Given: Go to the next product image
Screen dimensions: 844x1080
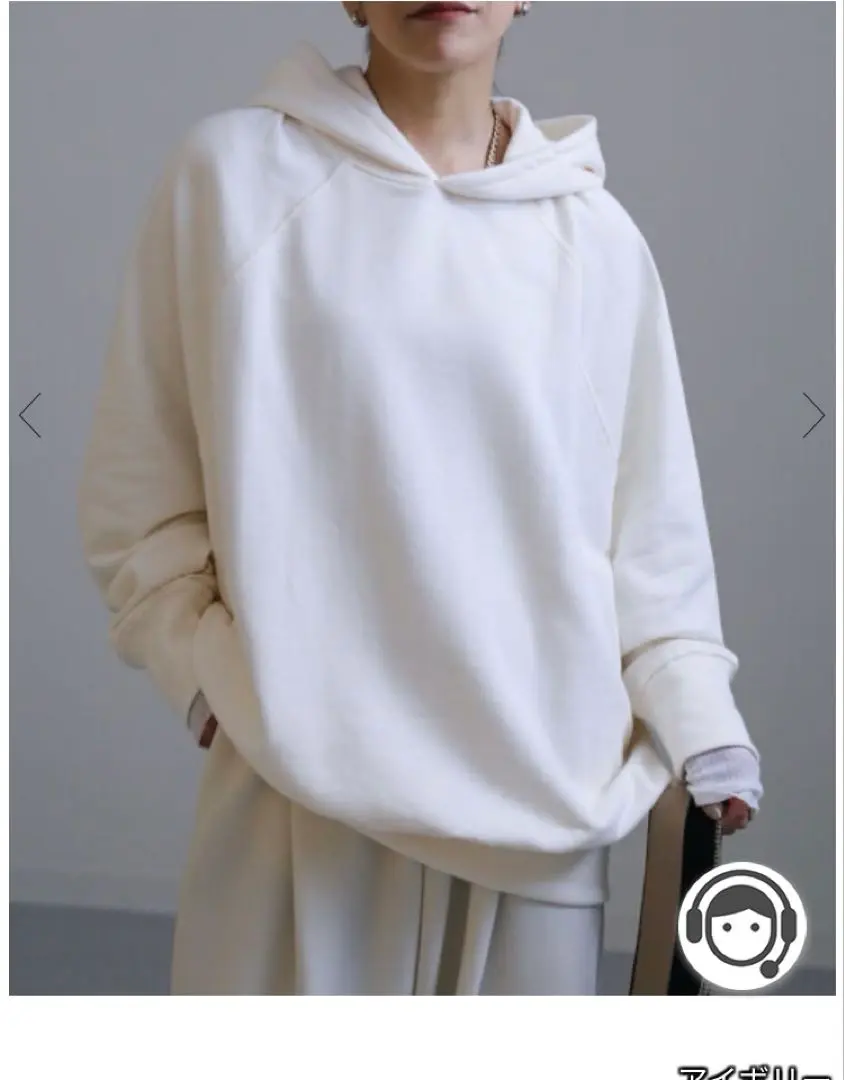Looking at the screenshot, I should [813, 415].
